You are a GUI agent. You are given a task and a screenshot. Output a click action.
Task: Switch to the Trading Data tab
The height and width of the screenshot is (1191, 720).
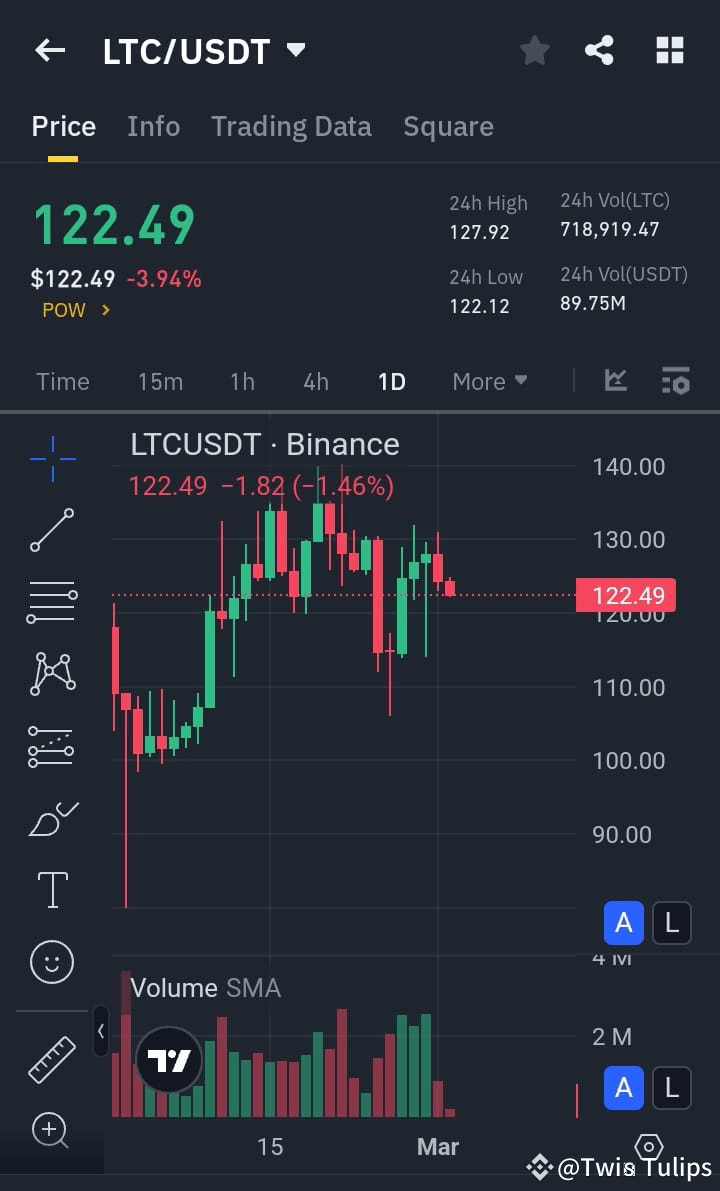coord(291,126)
